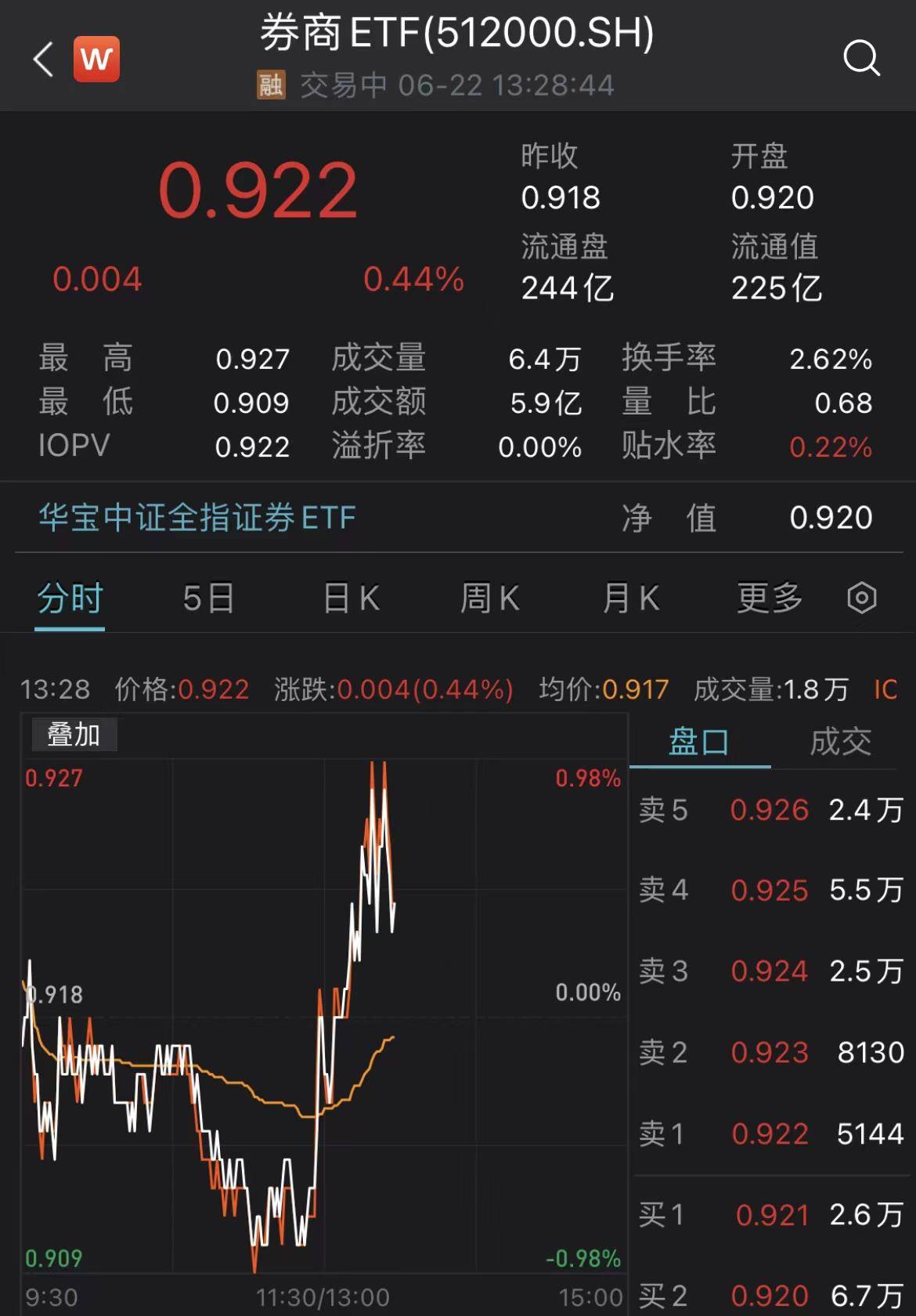Select the 5日 five-day chart tab
The width and height of the screenshot is (916, 1316).
point(209,597)
